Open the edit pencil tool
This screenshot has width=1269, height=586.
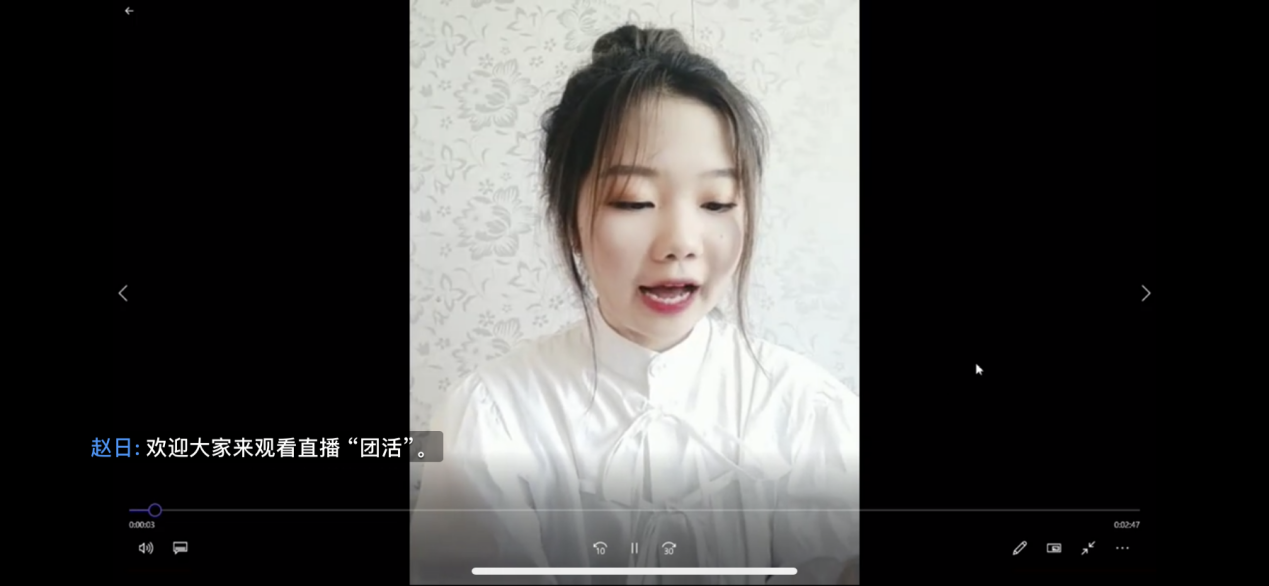pos(1019,548)
